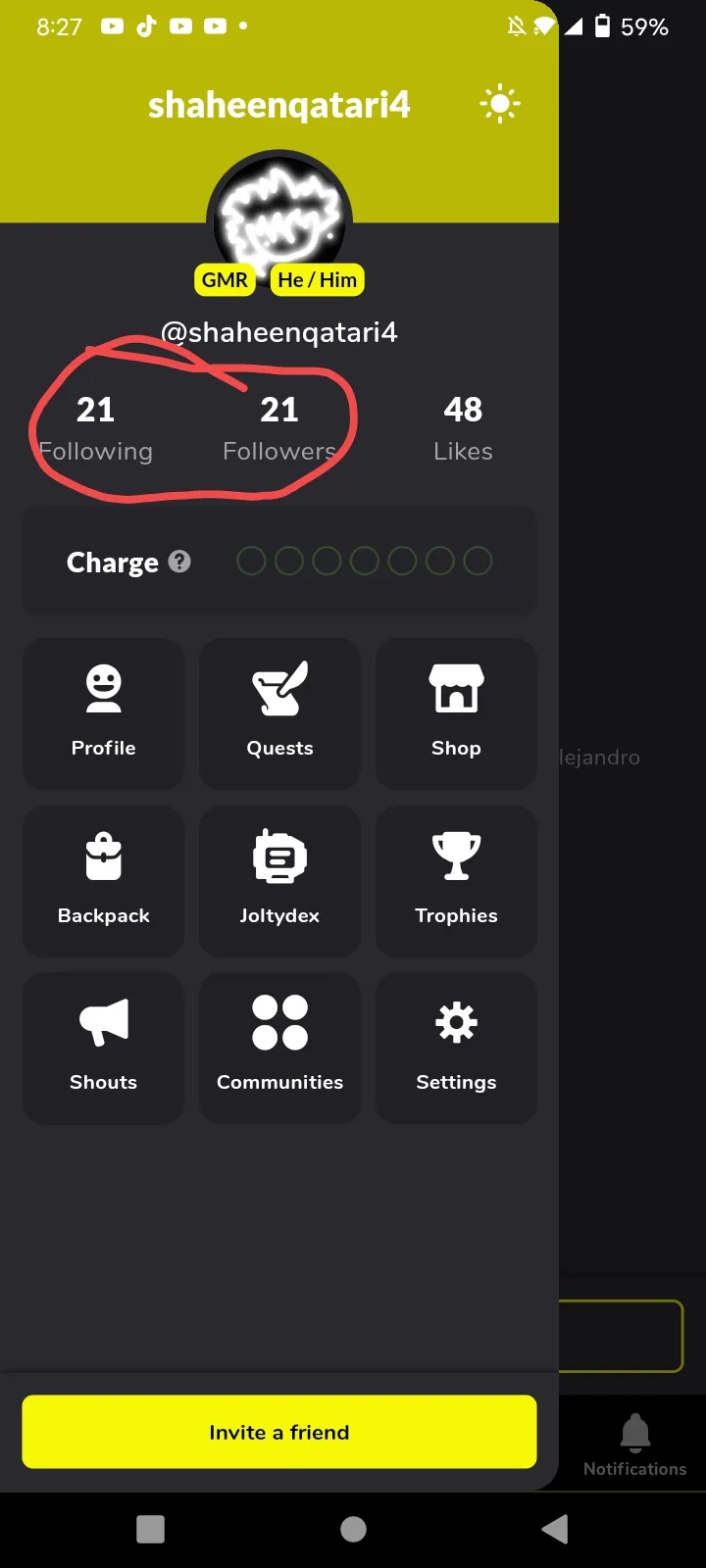The image size is (706, 1568).
Task: Open the Backpack
Action: point(103,881)
